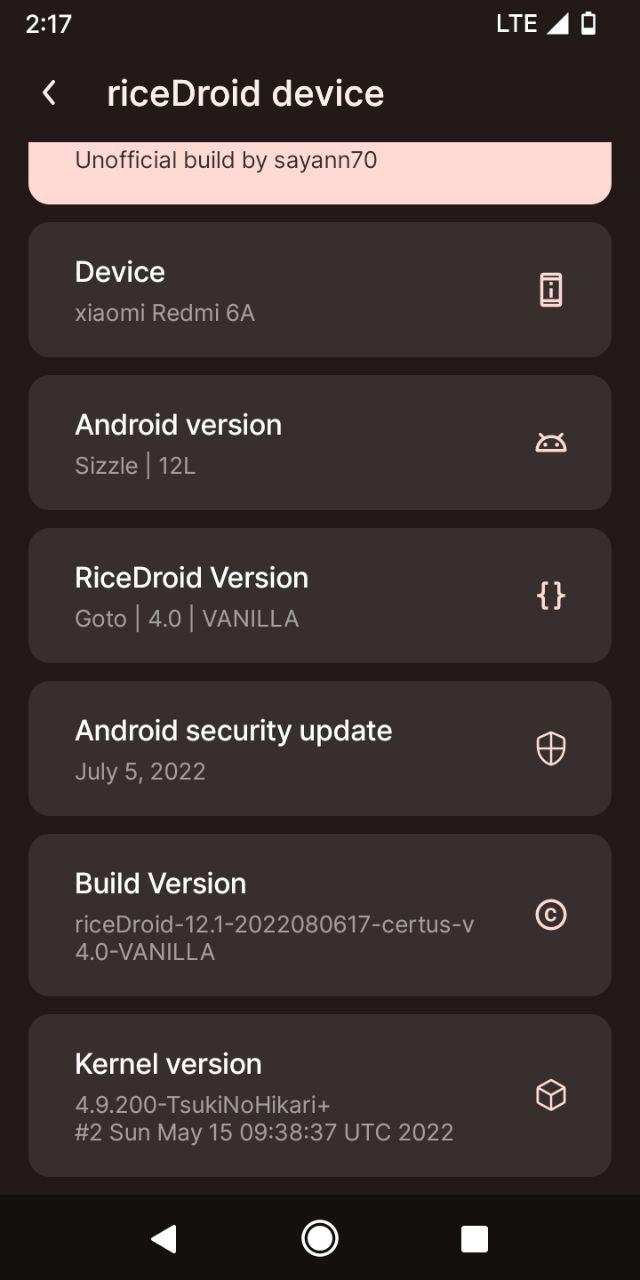Tap the Android version row
The height and width of the screenshot is (1280, 640).
tap(320, 443)
